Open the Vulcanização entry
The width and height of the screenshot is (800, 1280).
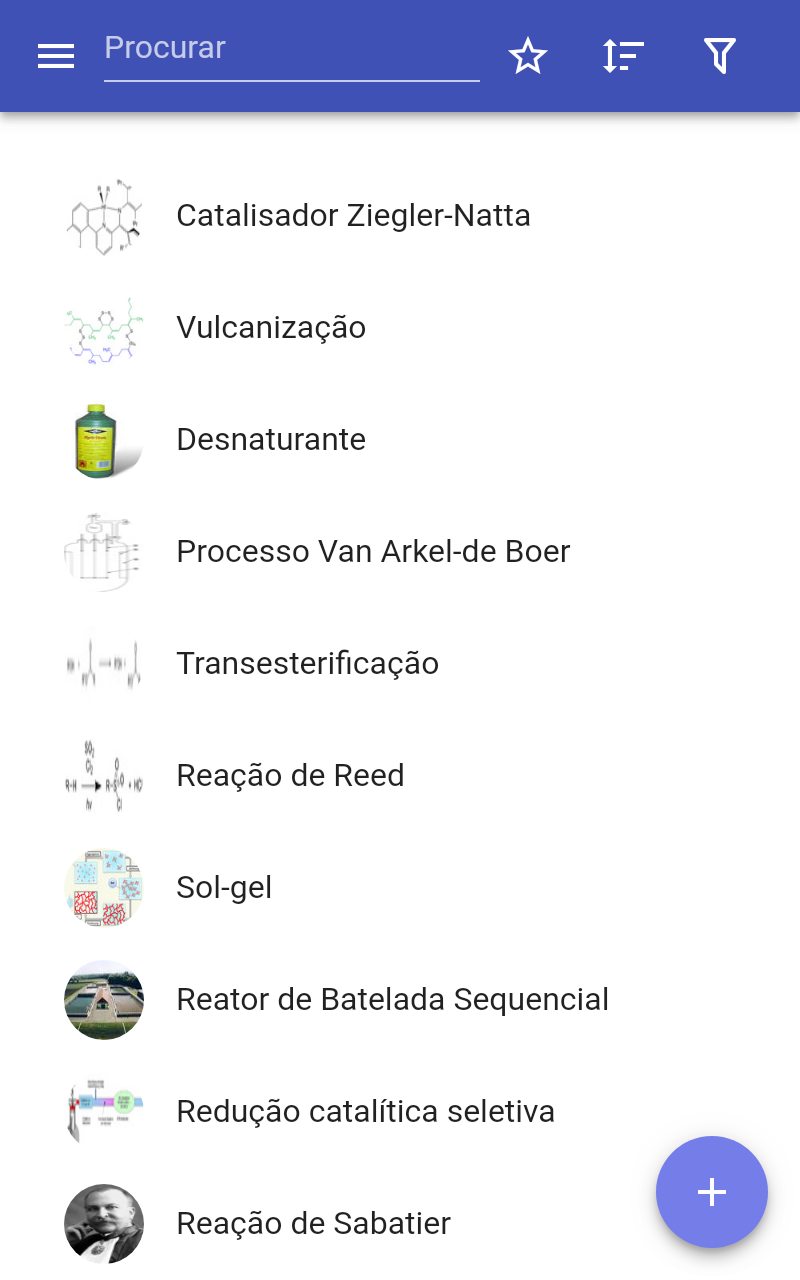pyautogui.click(x=271, y=328)
